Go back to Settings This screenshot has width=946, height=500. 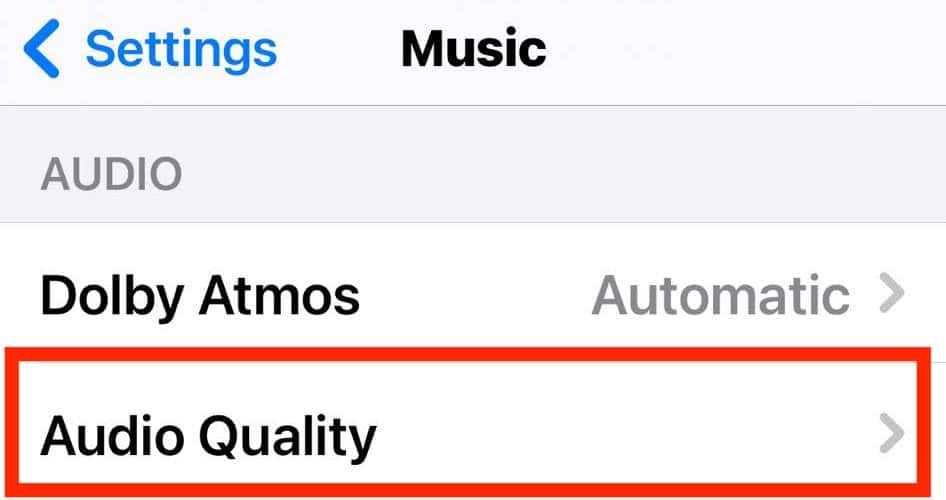(150, 50)
